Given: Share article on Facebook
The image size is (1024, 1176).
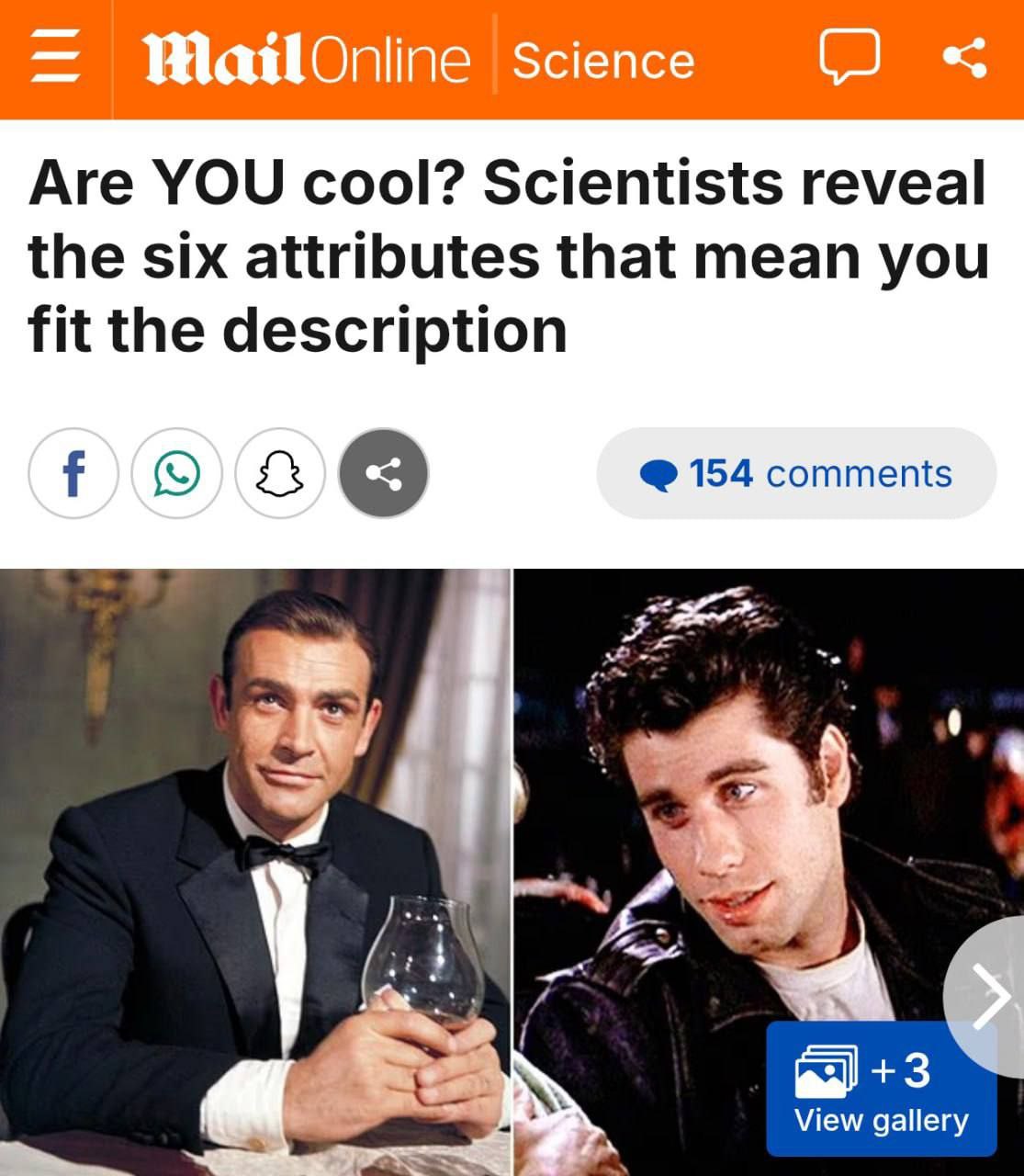Looking at the screenshot, I should 73,473.
